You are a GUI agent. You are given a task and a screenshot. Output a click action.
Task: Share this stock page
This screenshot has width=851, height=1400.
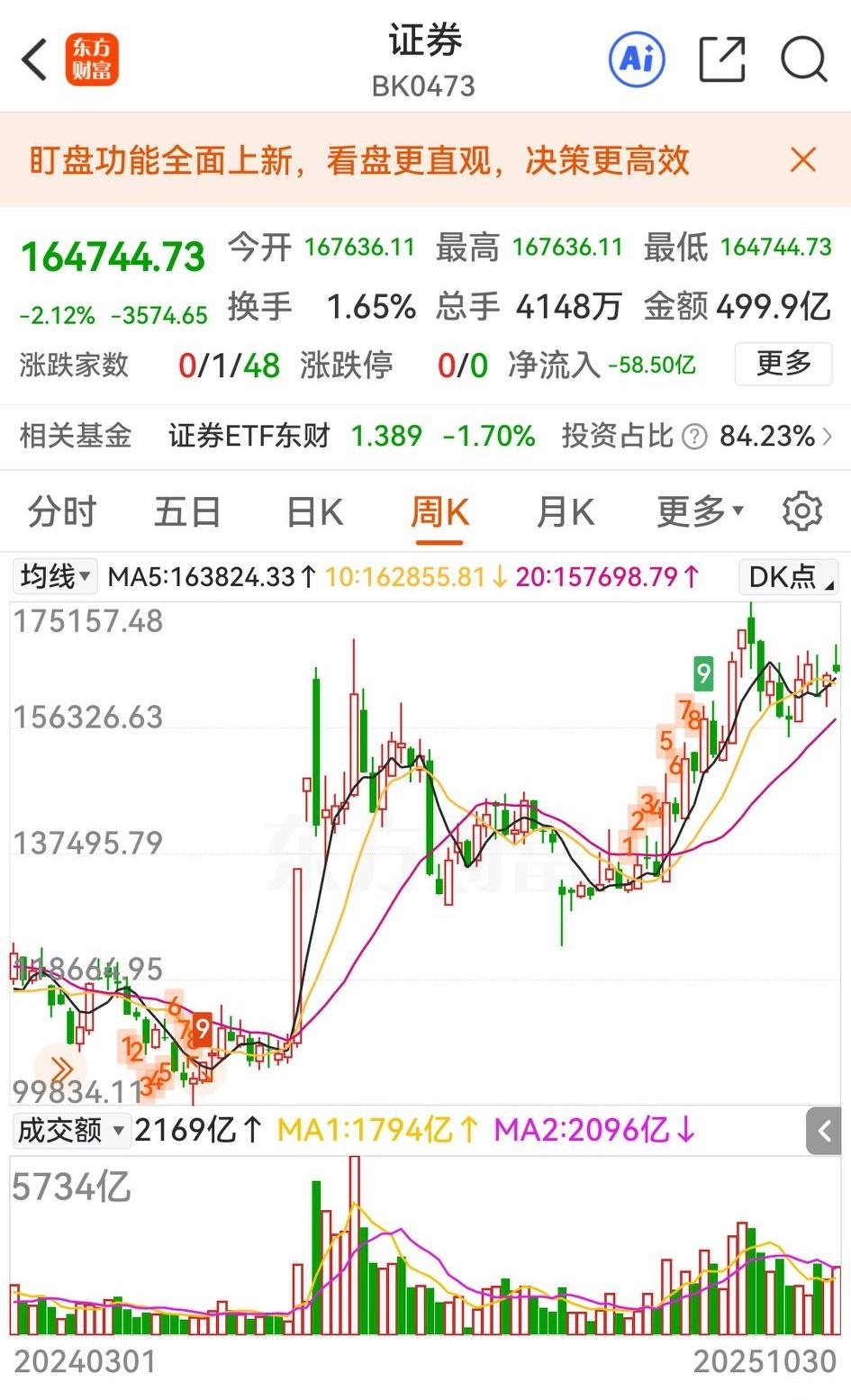tap(720, 58)
